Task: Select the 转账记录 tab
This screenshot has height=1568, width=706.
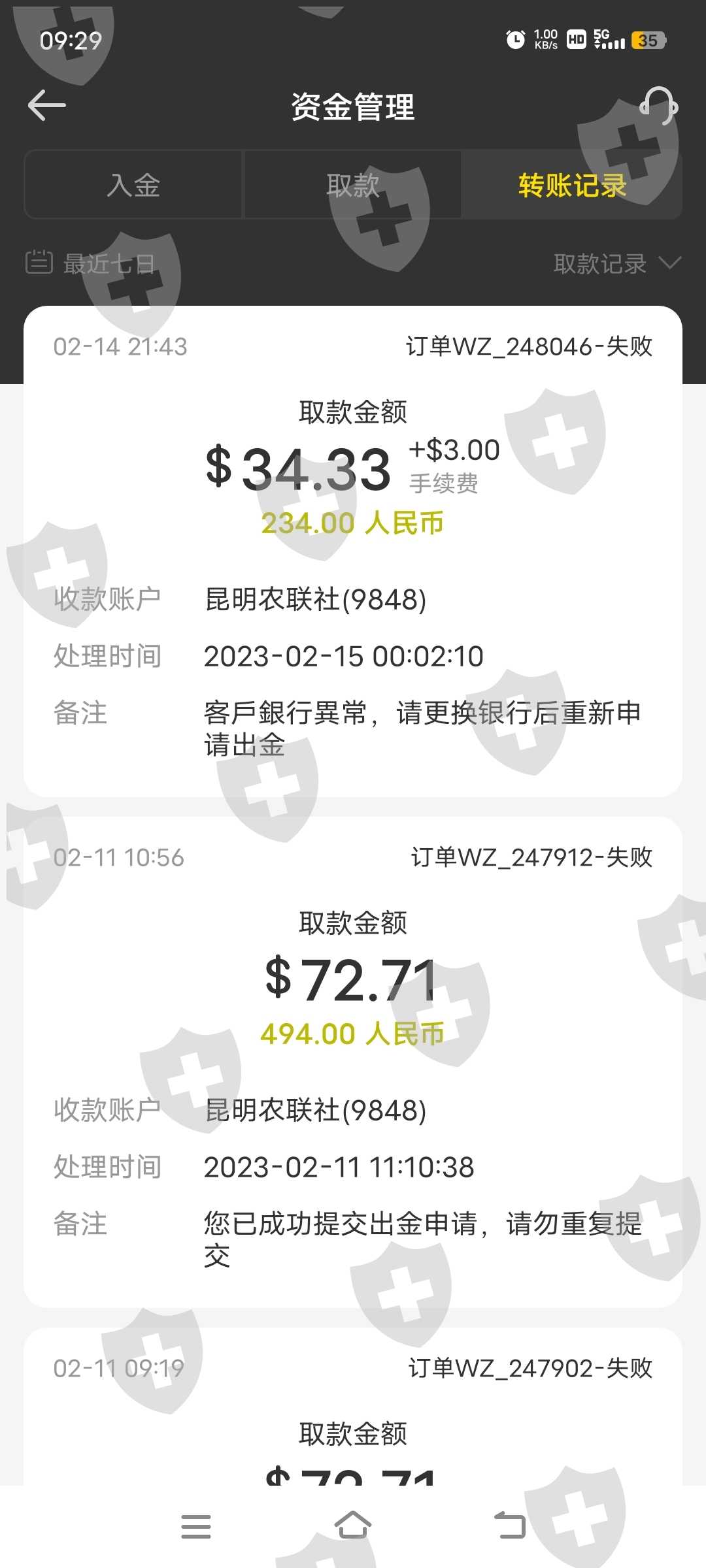Action: tap(572, 185)
